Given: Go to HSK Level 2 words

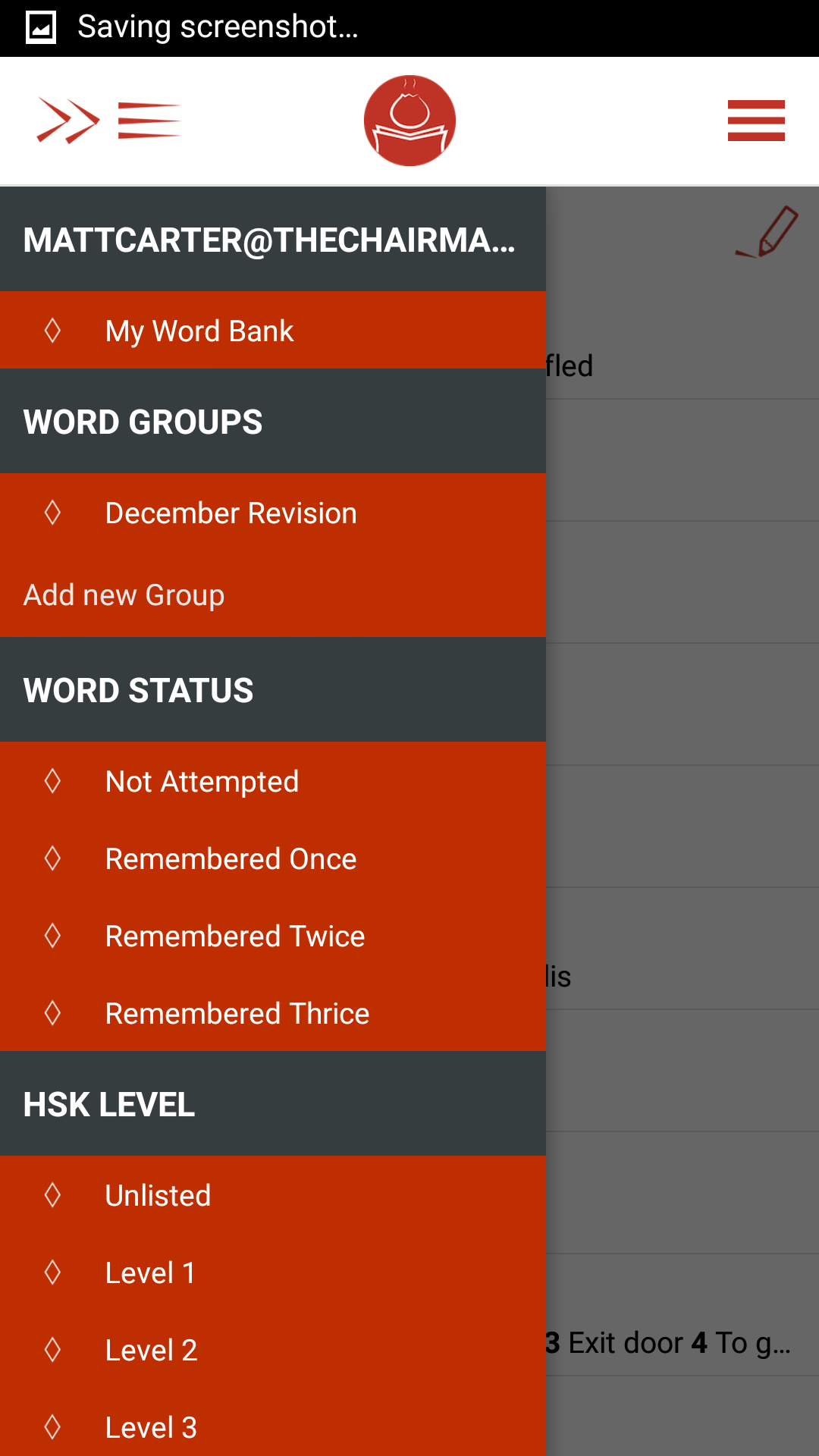Looking at the screenshot, I should [x=151, y=1351].
